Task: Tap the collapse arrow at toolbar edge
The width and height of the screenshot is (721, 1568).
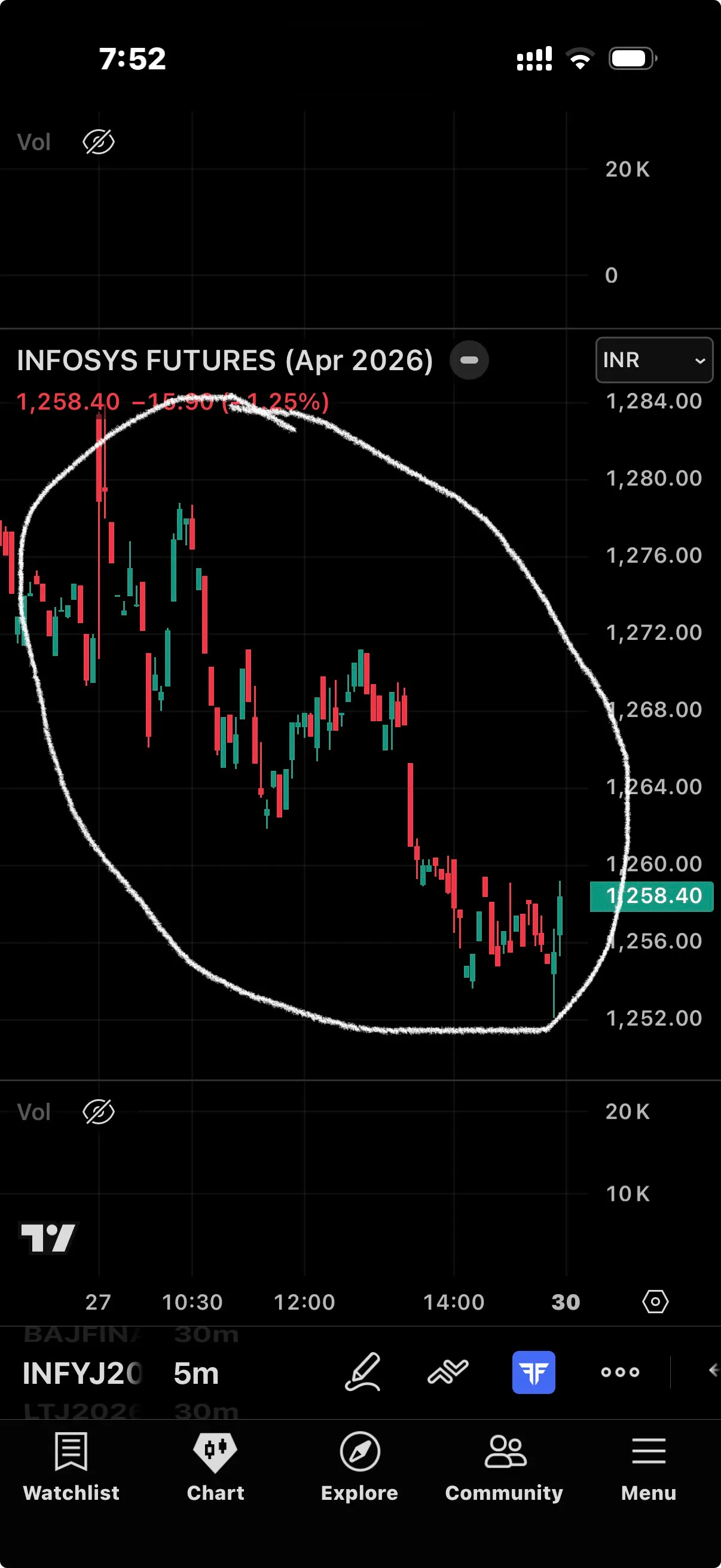Action: 713,1370
